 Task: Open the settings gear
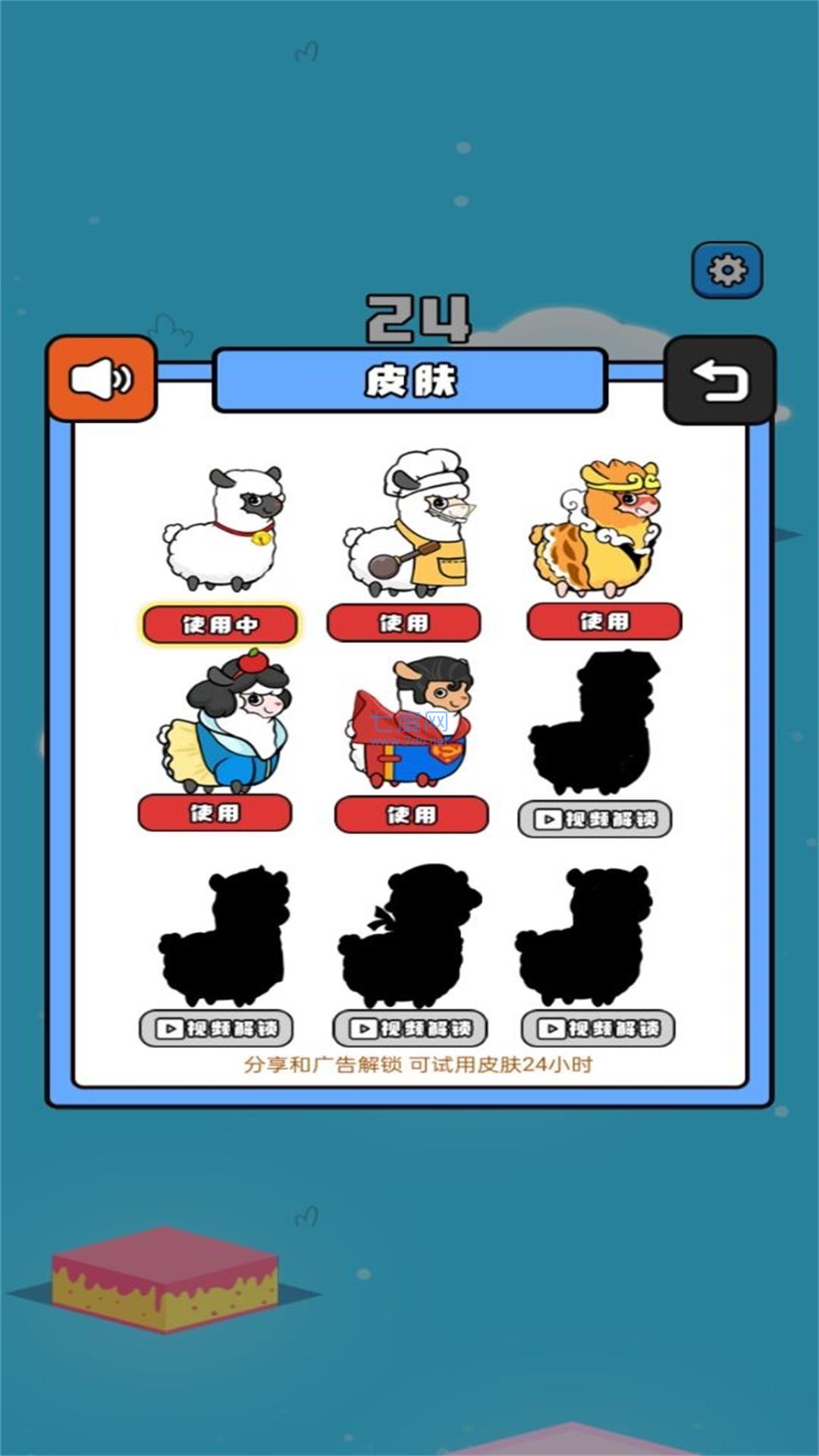[x=726, y=270]
